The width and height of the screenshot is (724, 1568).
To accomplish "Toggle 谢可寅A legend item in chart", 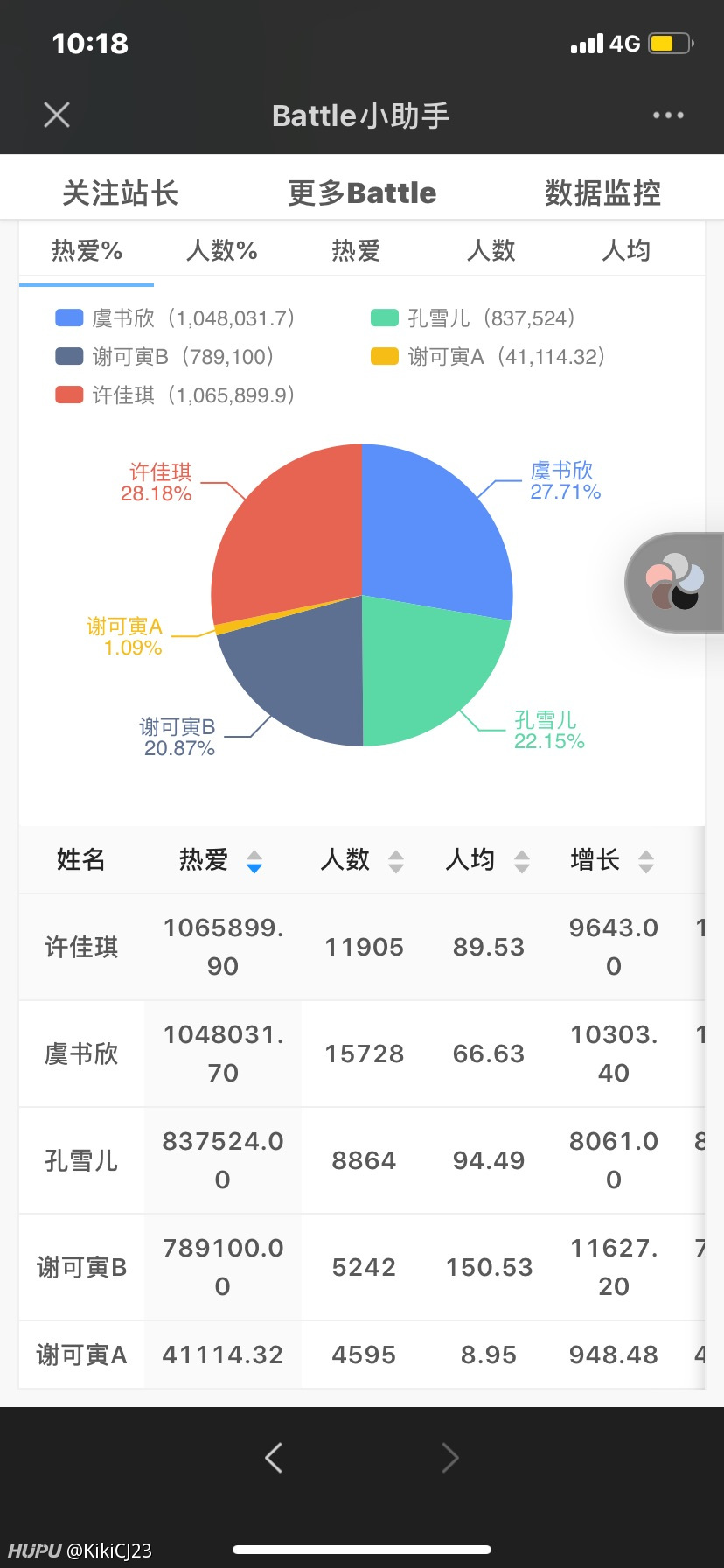I will click(x=488, y=356).
